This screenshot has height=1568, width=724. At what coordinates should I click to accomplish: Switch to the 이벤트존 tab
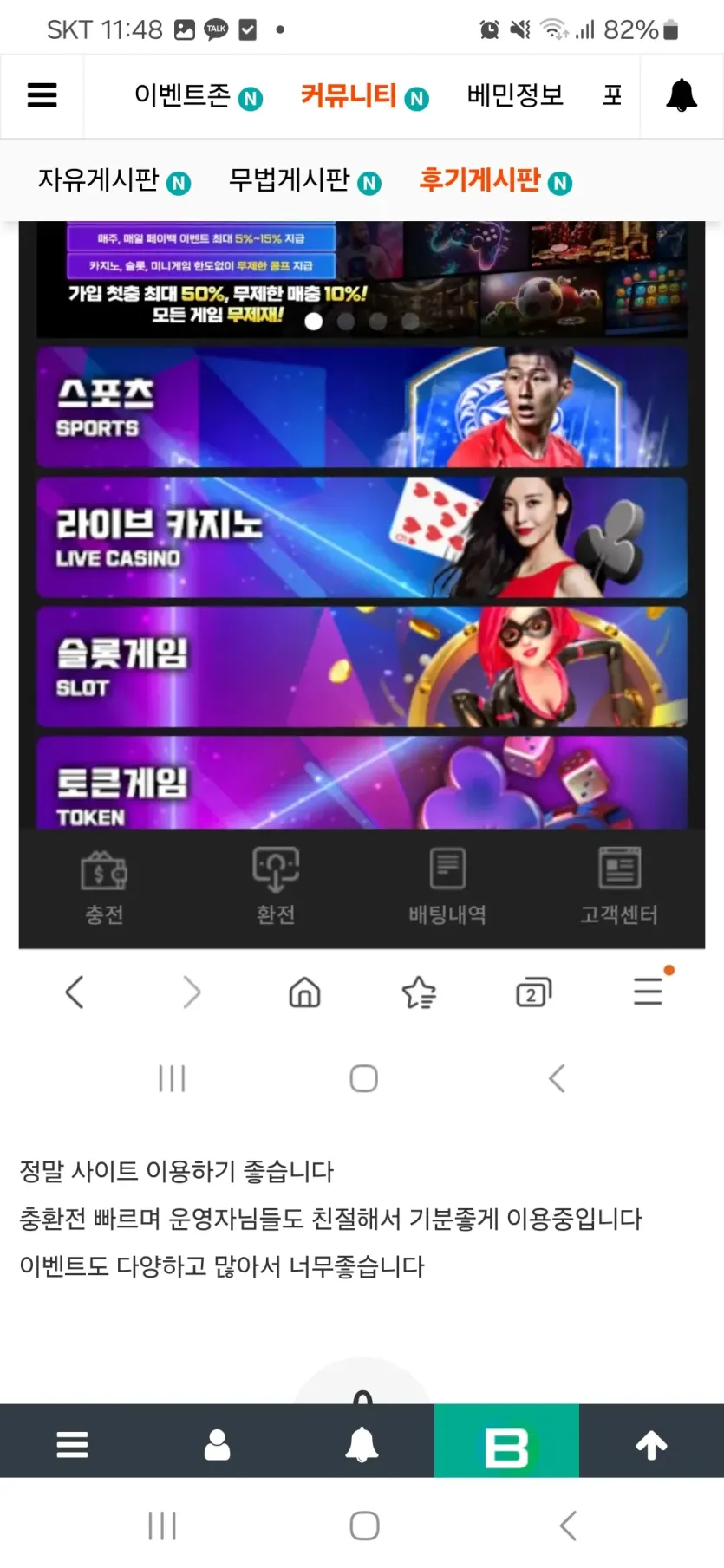(x=198, y=96)
